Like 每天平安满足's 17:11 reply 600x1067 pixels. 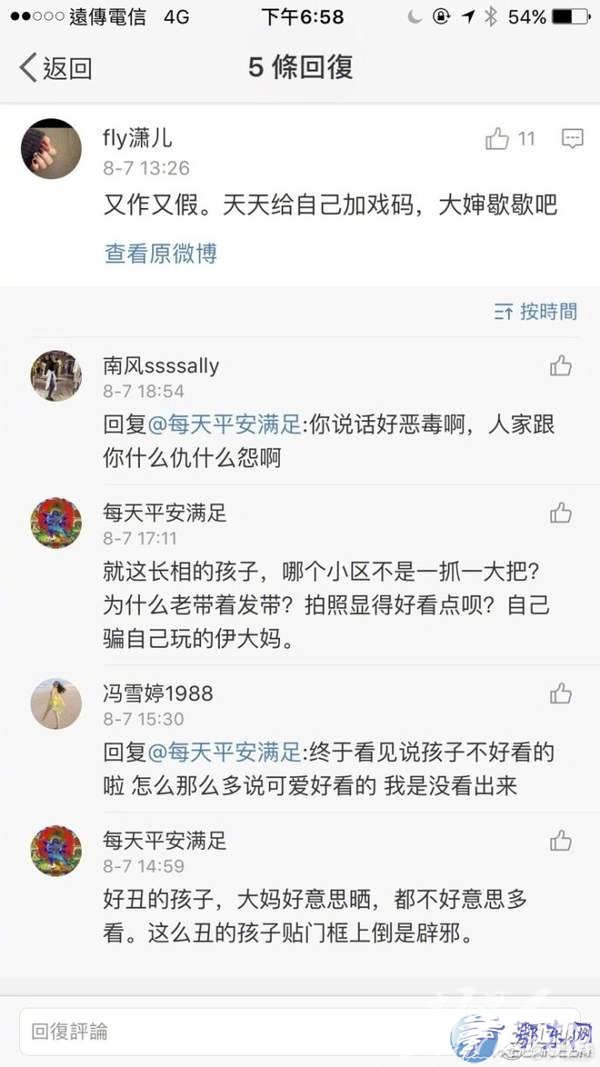tap(561, 513)
